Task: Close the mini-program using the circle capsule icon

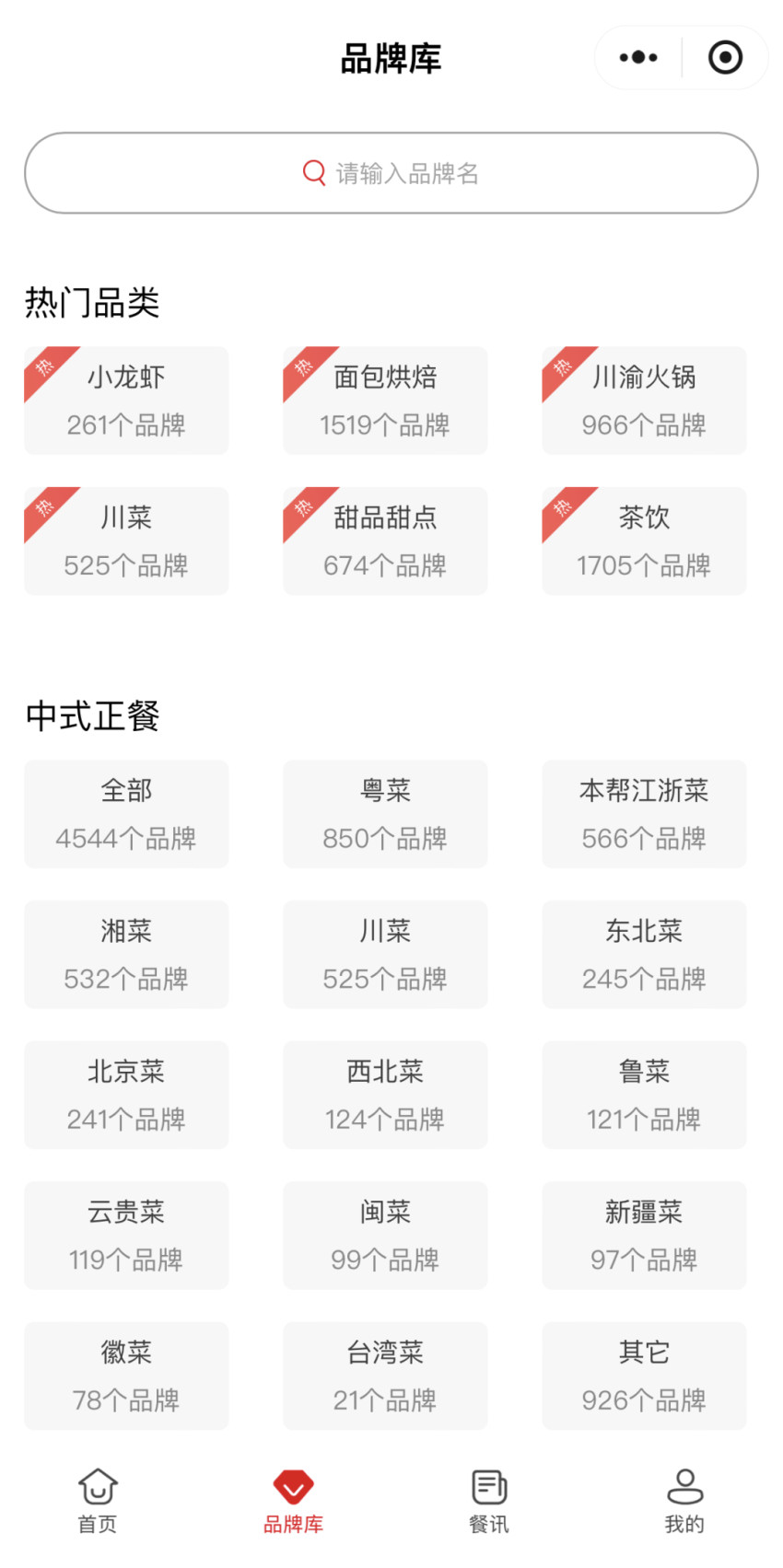Action: coord(725,57)
